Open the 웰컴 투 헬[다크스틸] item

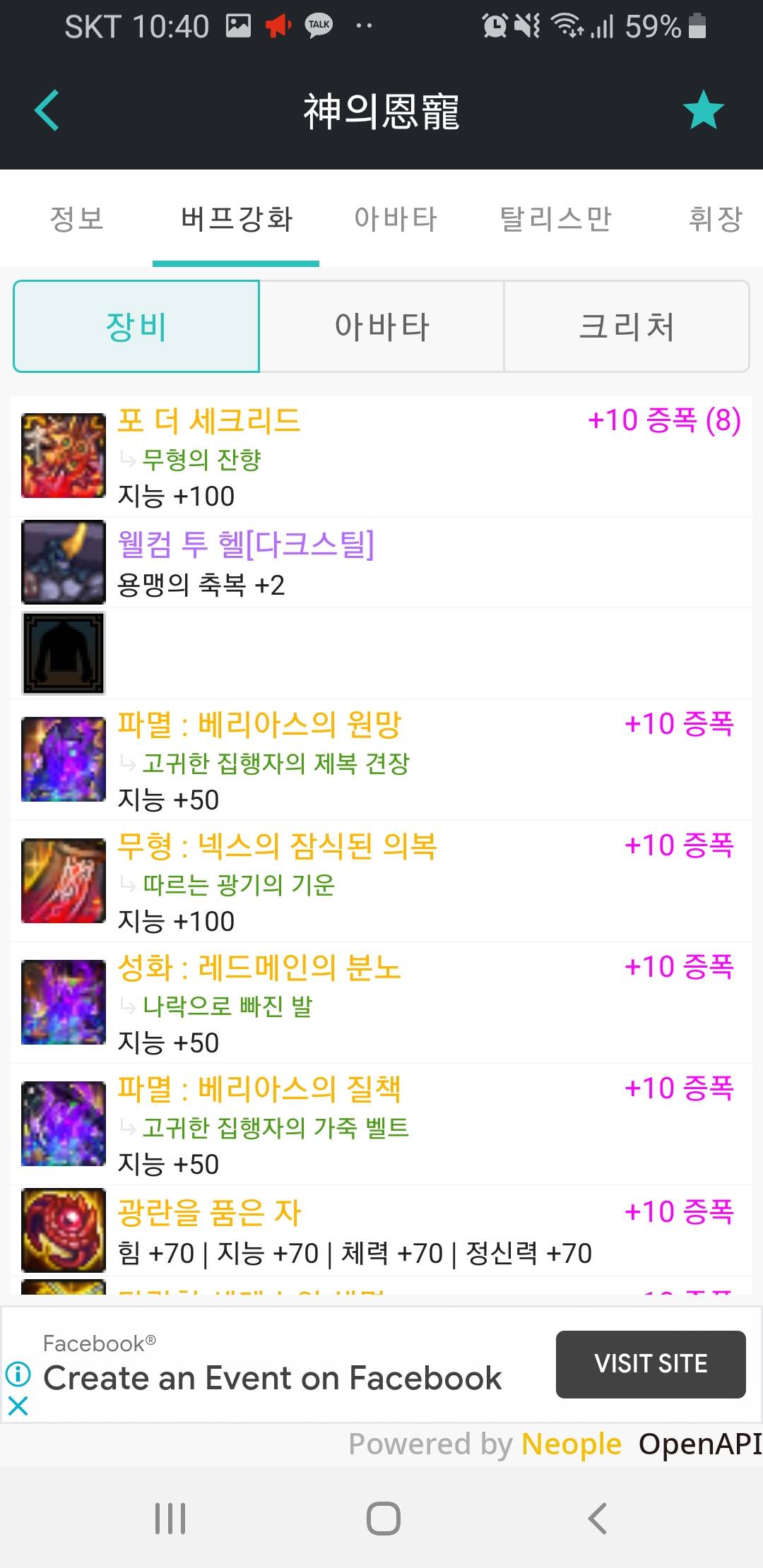click(246, 544)
